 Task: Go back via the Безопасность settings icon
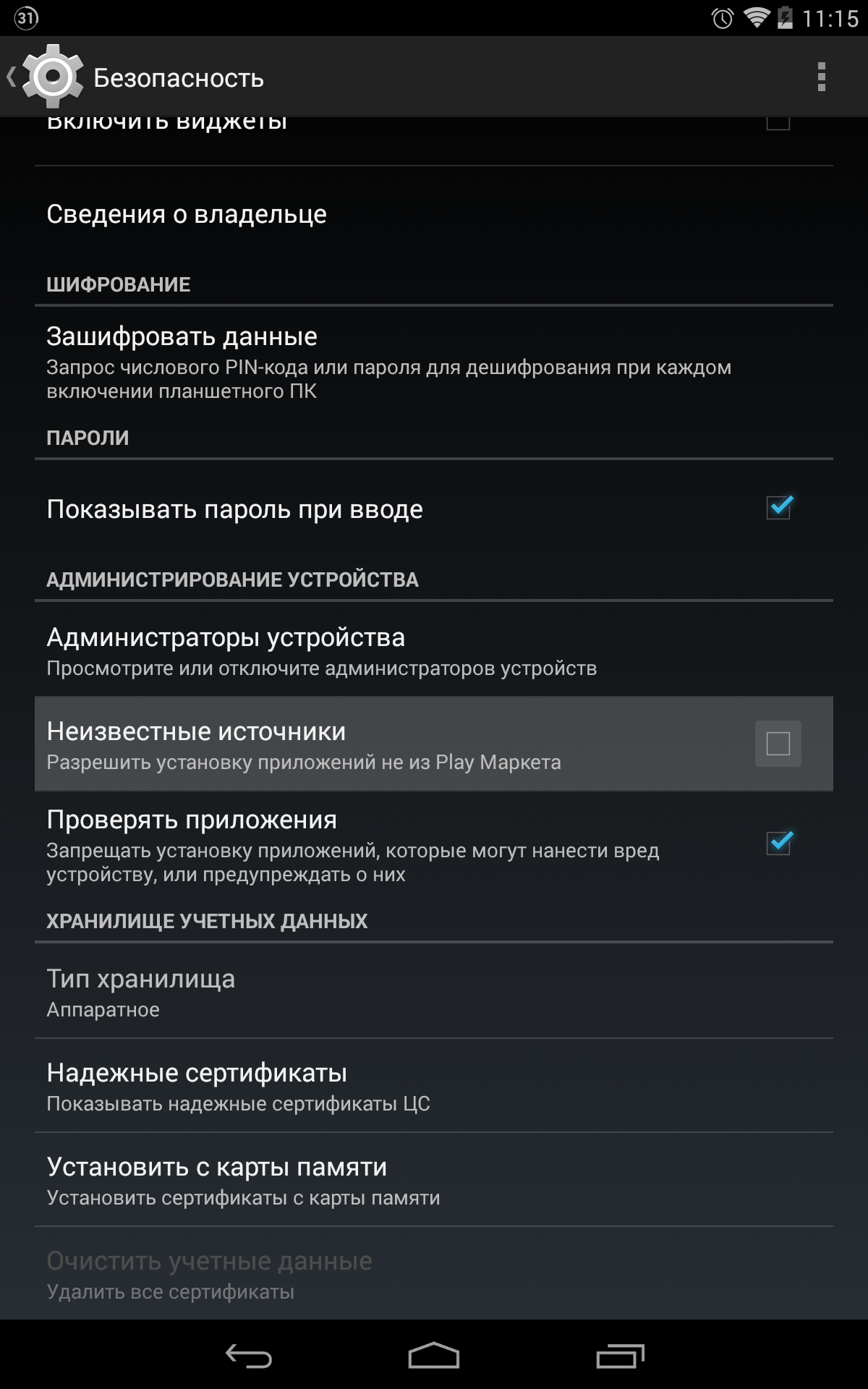coord(45,77)
